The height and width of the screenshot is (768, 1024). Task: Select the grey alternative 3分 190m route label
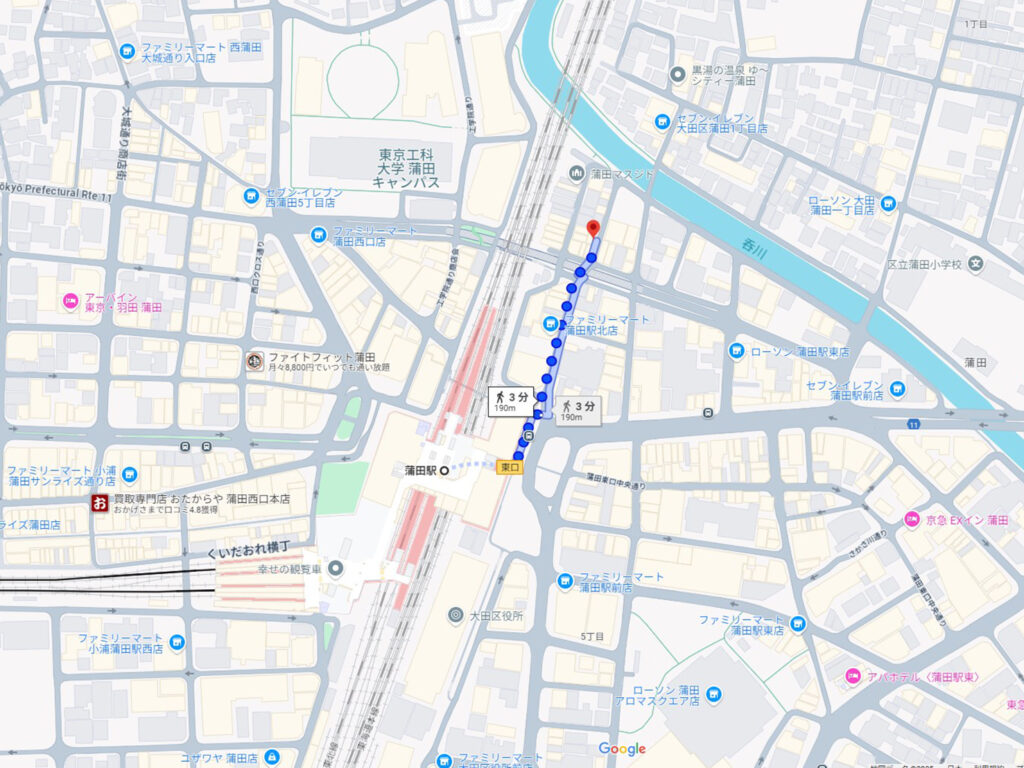pyautogui.click(x=578, y=410)
